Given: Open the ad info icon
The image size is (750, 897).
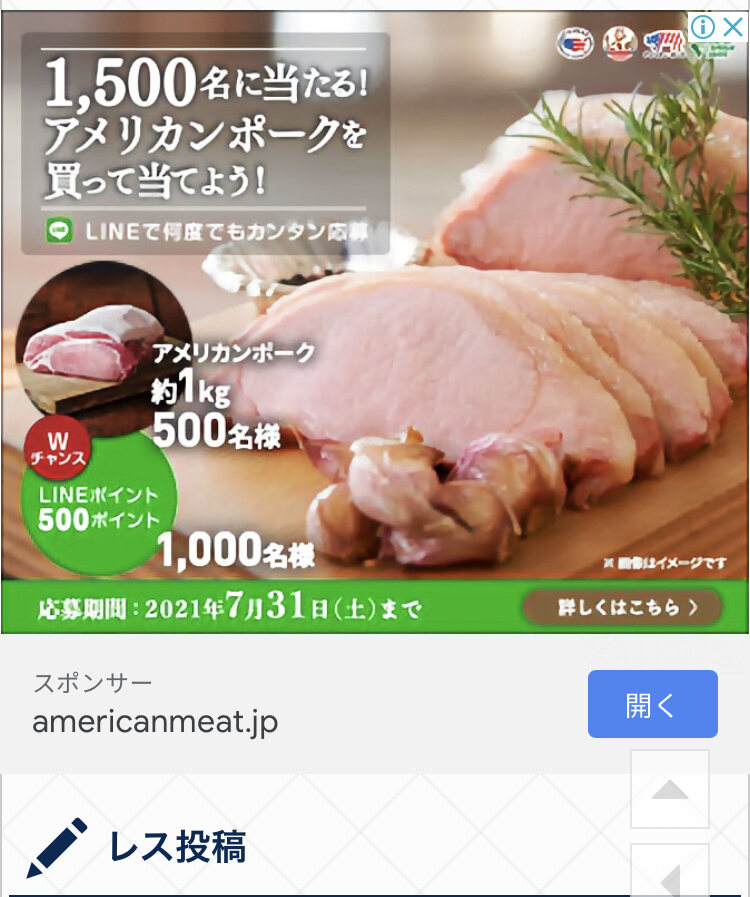Looking at the screenshot, I should pos(703,26).
